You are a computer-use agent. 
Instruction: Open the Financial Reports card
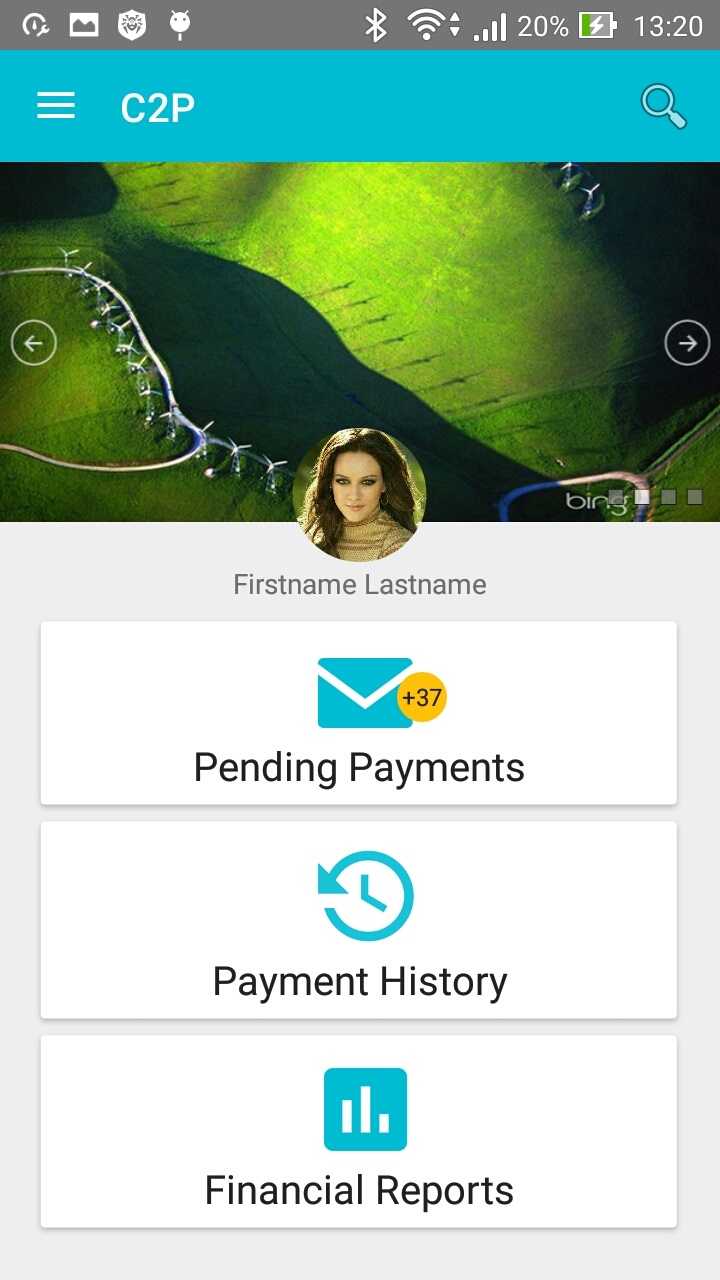click(359, 1132)
